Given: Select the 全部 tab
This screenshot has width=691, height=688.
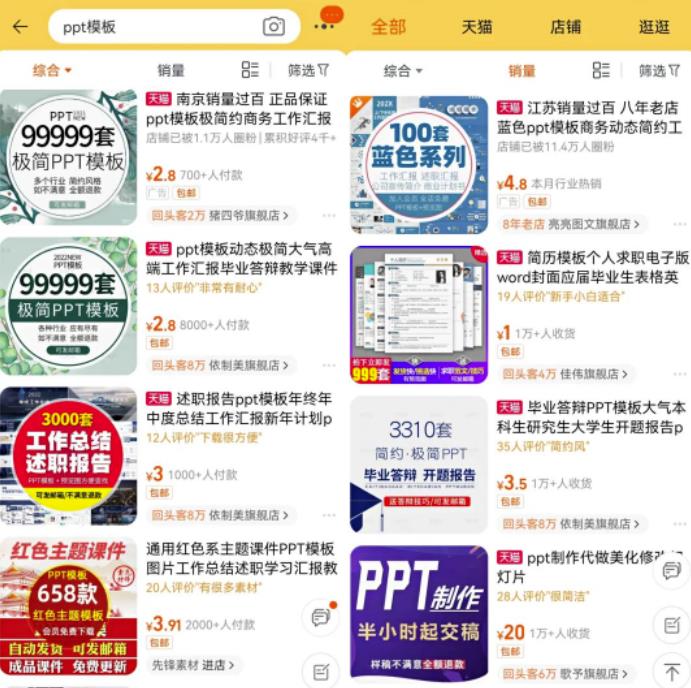Looking at the screenshot, I should (388, 27).
